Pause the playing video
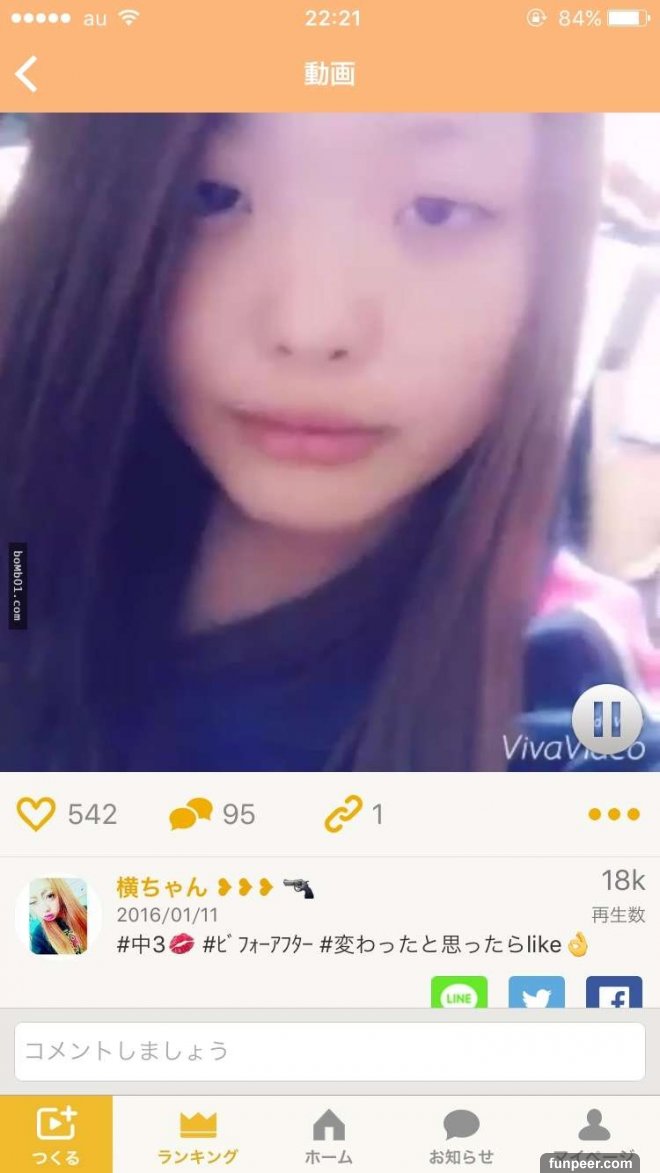The height and width of the screenshot is (1173, 660). tap(607, 719)
